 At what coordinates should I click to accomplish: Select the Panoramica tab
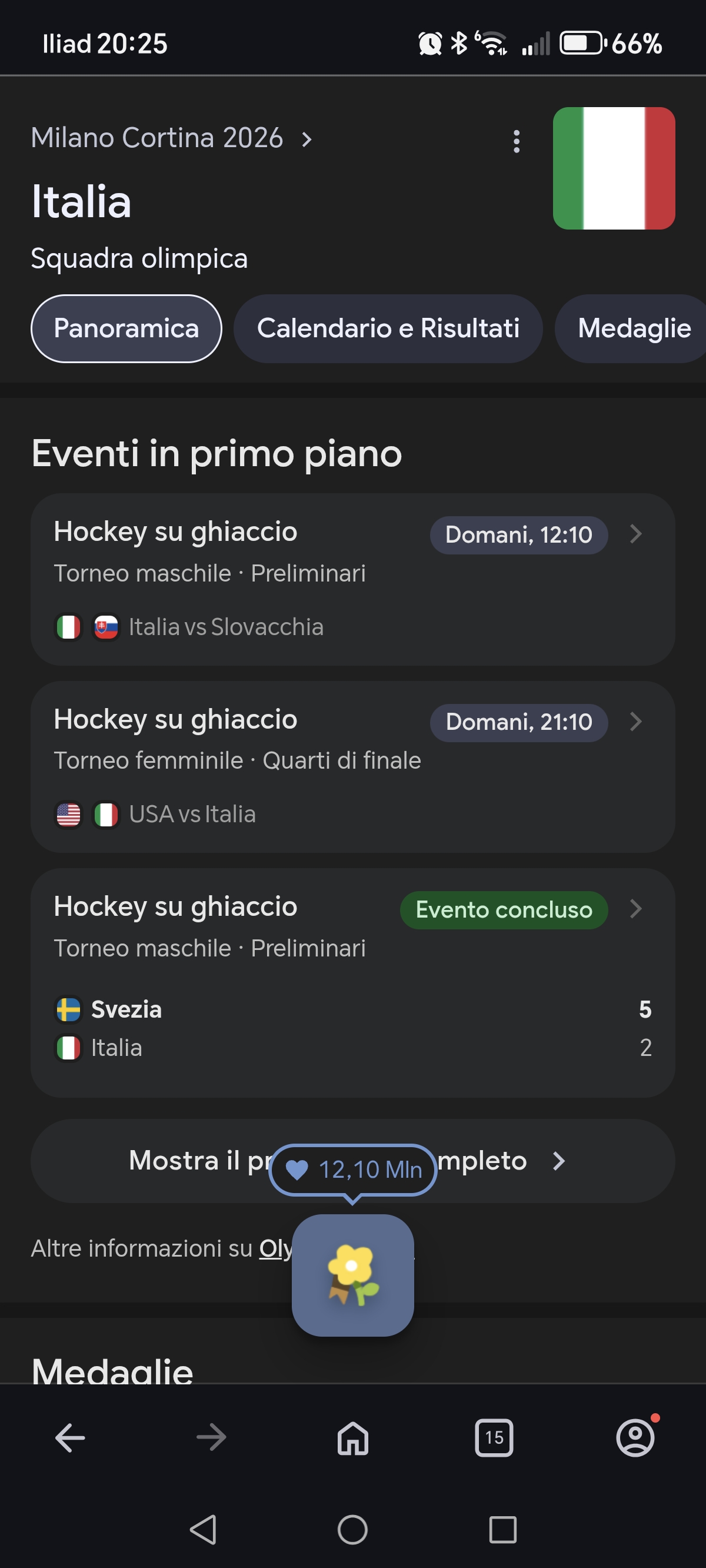[126, 328]
